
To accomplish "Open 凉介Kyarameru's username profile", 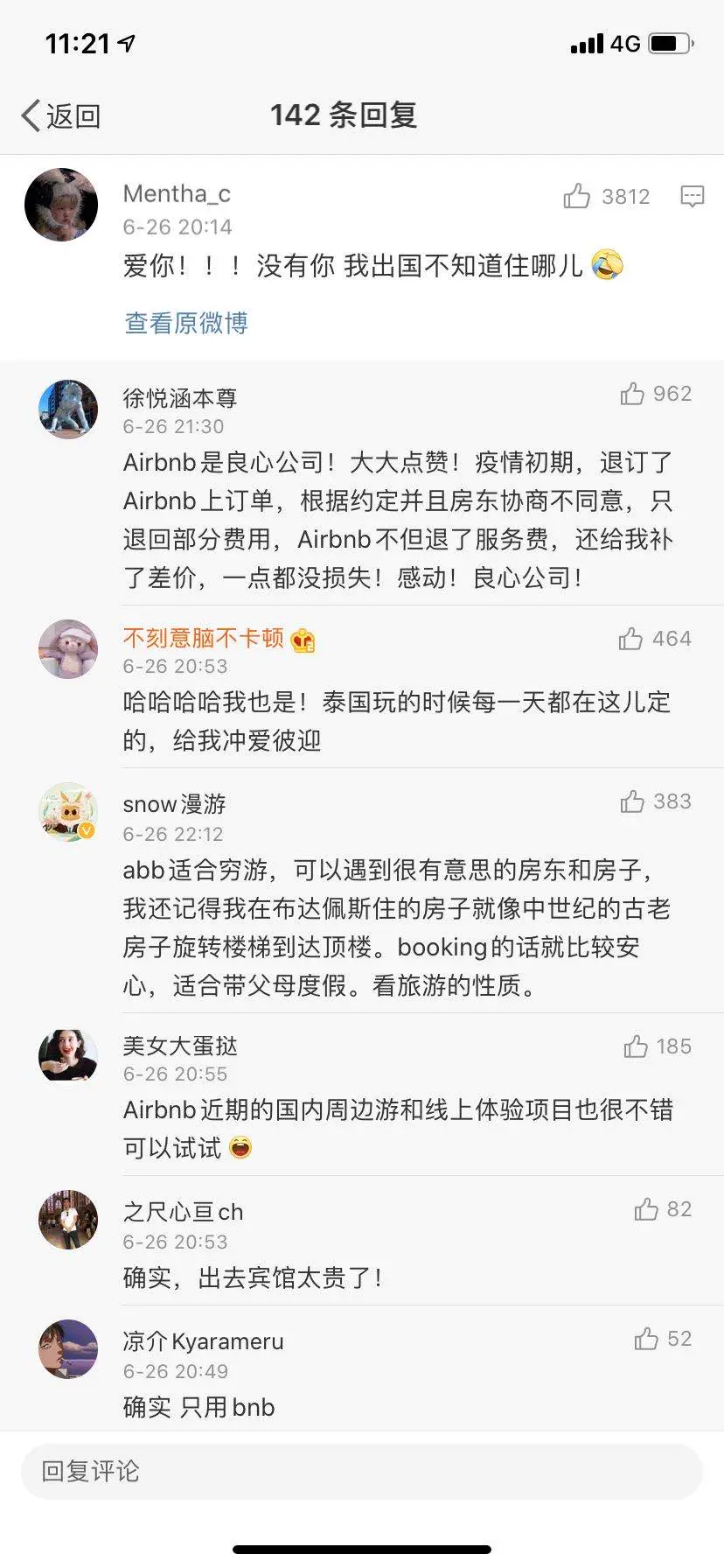I will (x=203, y=1341).
